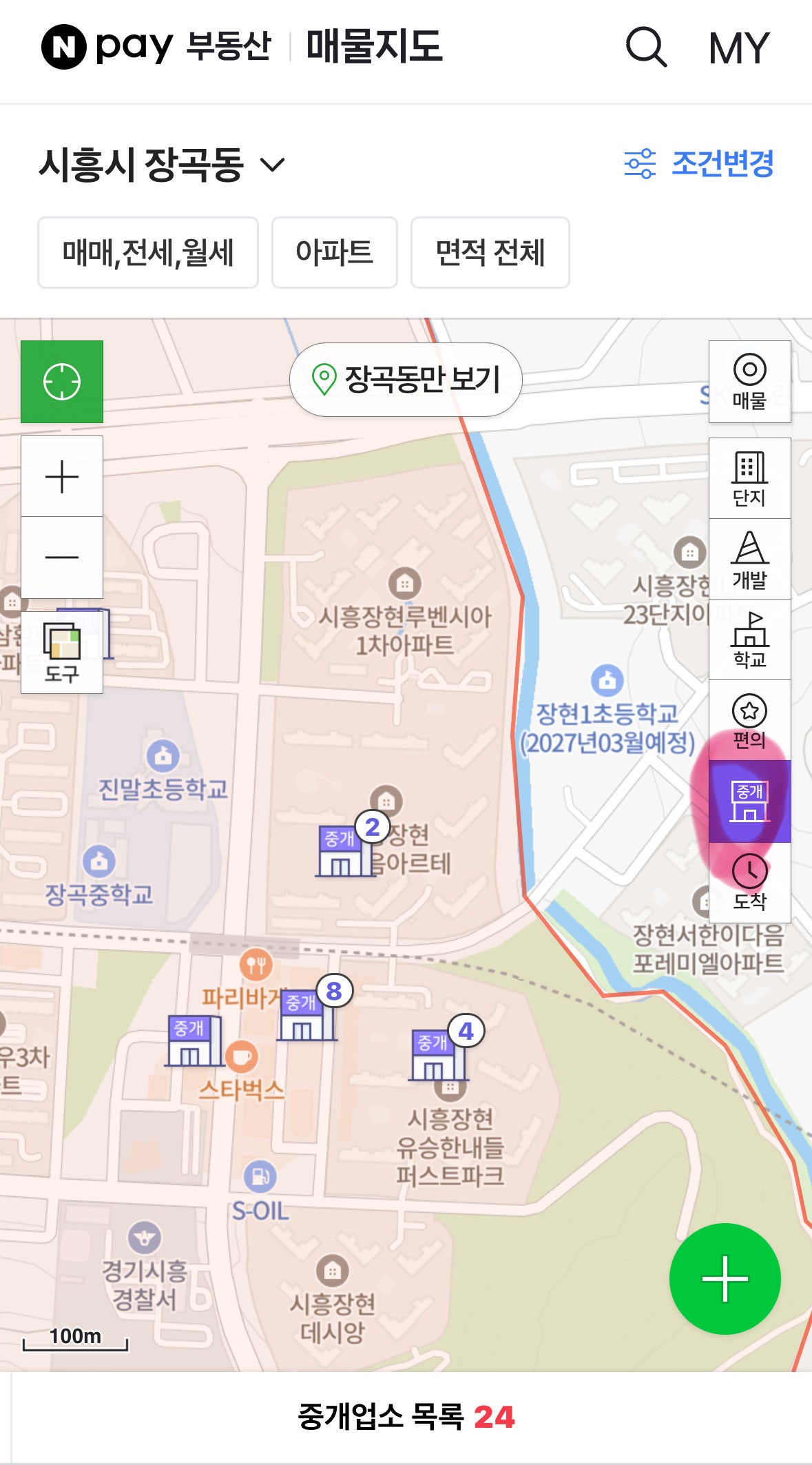The image size is (812, 1465).
Task: Center map on current location
Action: (x=62, y=382)
